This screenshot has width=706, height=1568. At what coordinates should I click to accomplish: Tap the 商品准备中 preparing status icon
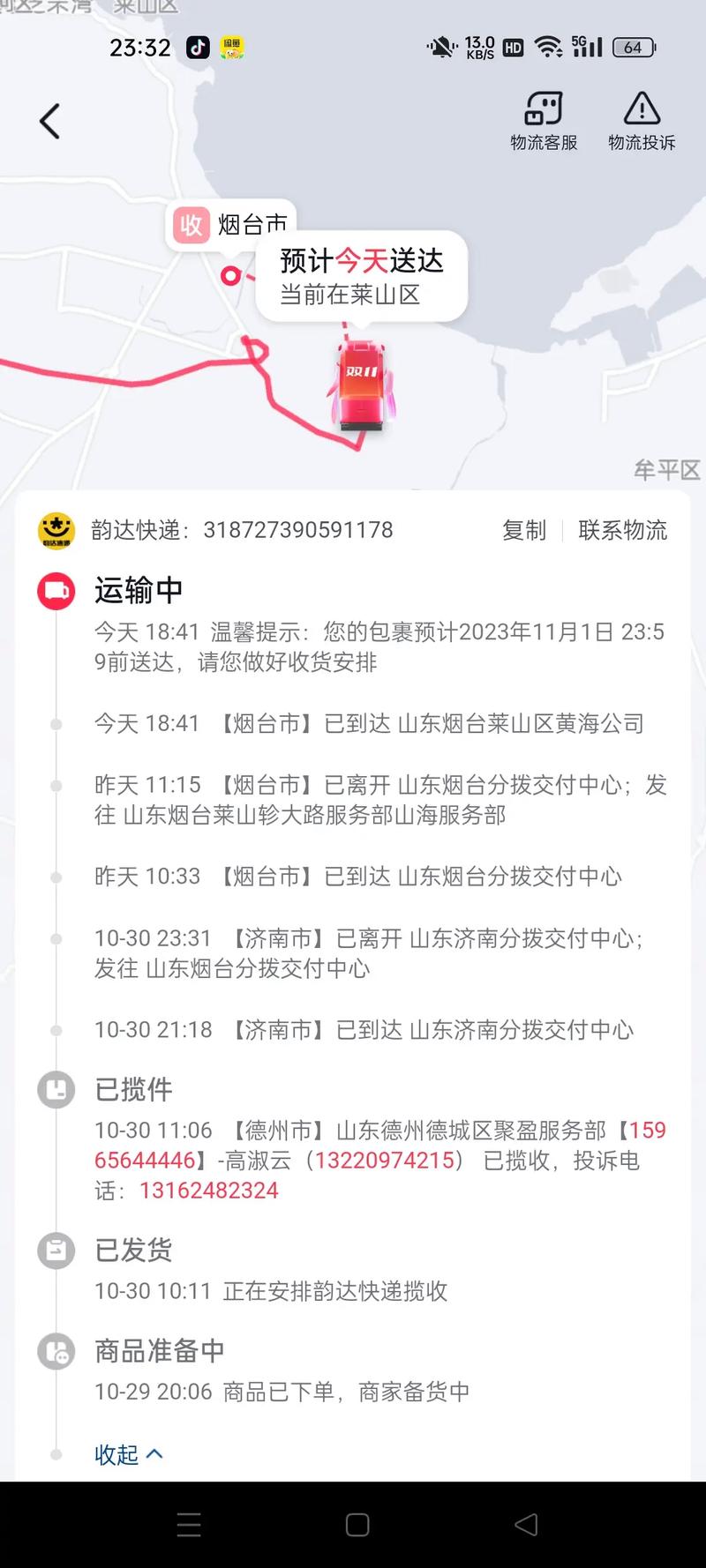[x=55, y=1350]
